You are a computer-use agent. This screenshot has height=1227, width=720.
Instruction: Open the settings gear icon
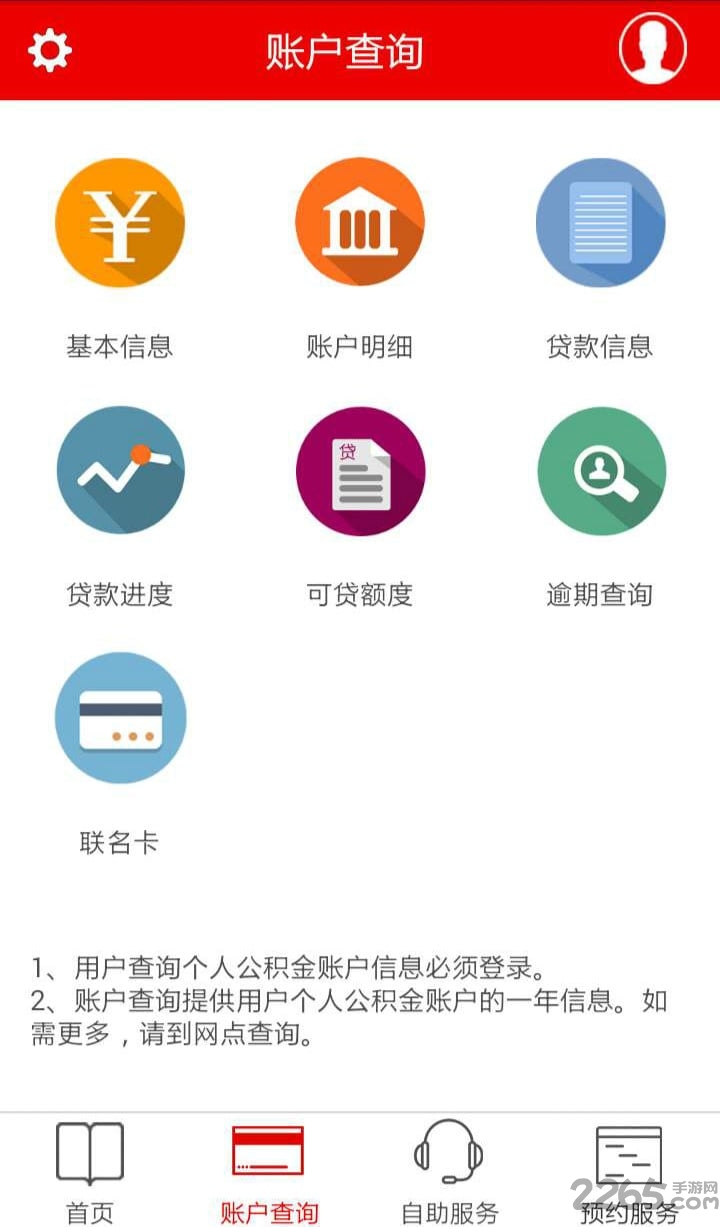click(x=47, y=49)
